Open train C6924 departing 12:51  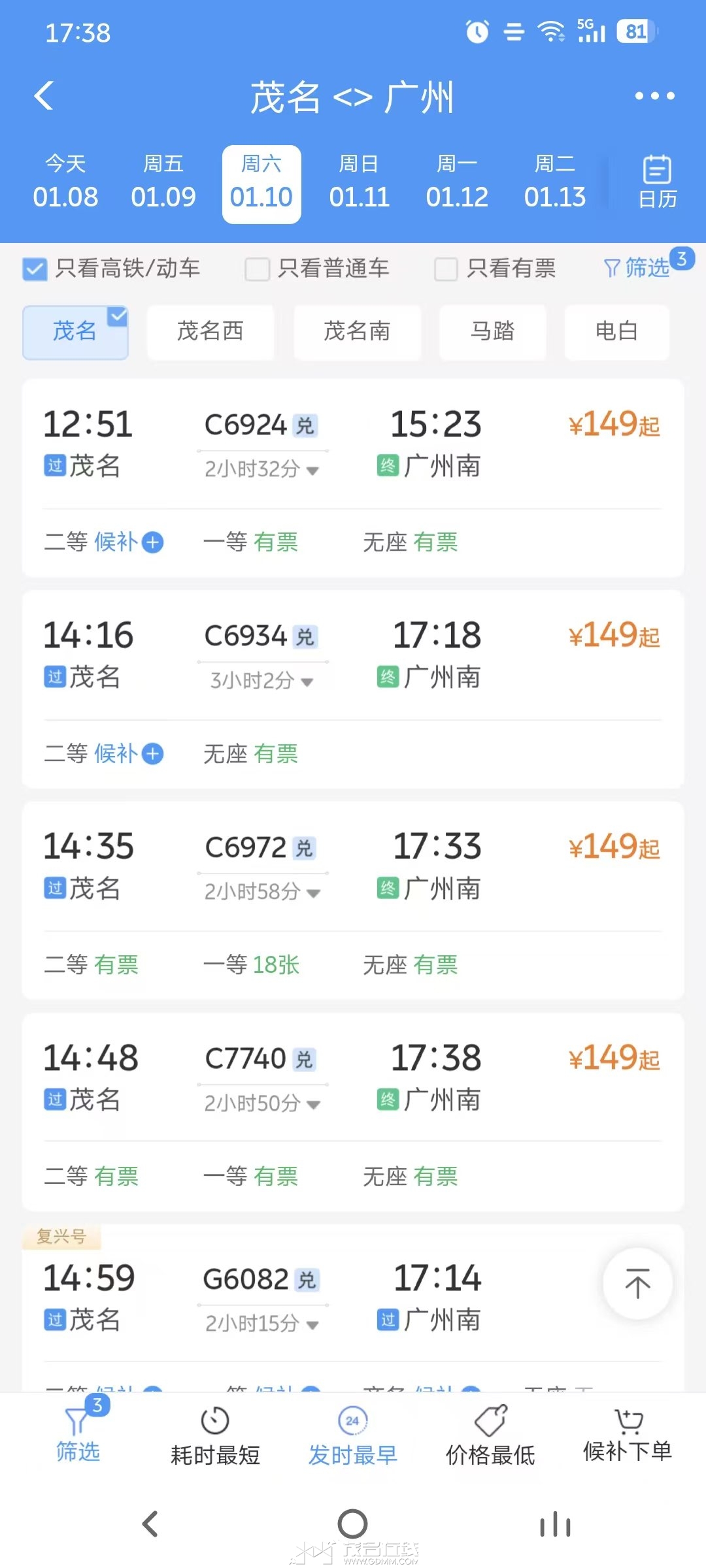click(353, 444)
